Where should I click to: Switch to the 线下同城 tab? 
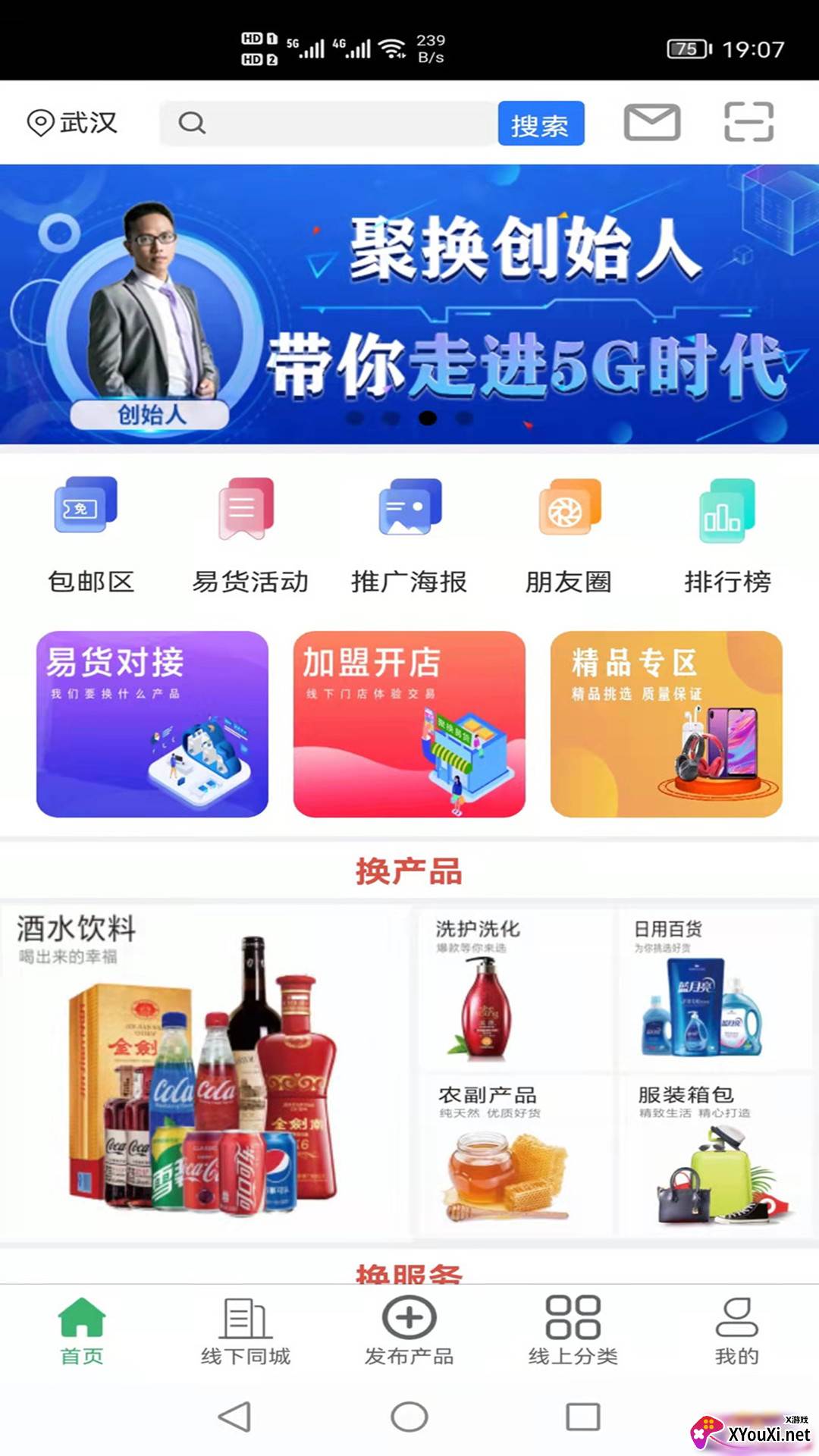[x=246, y=1330]
